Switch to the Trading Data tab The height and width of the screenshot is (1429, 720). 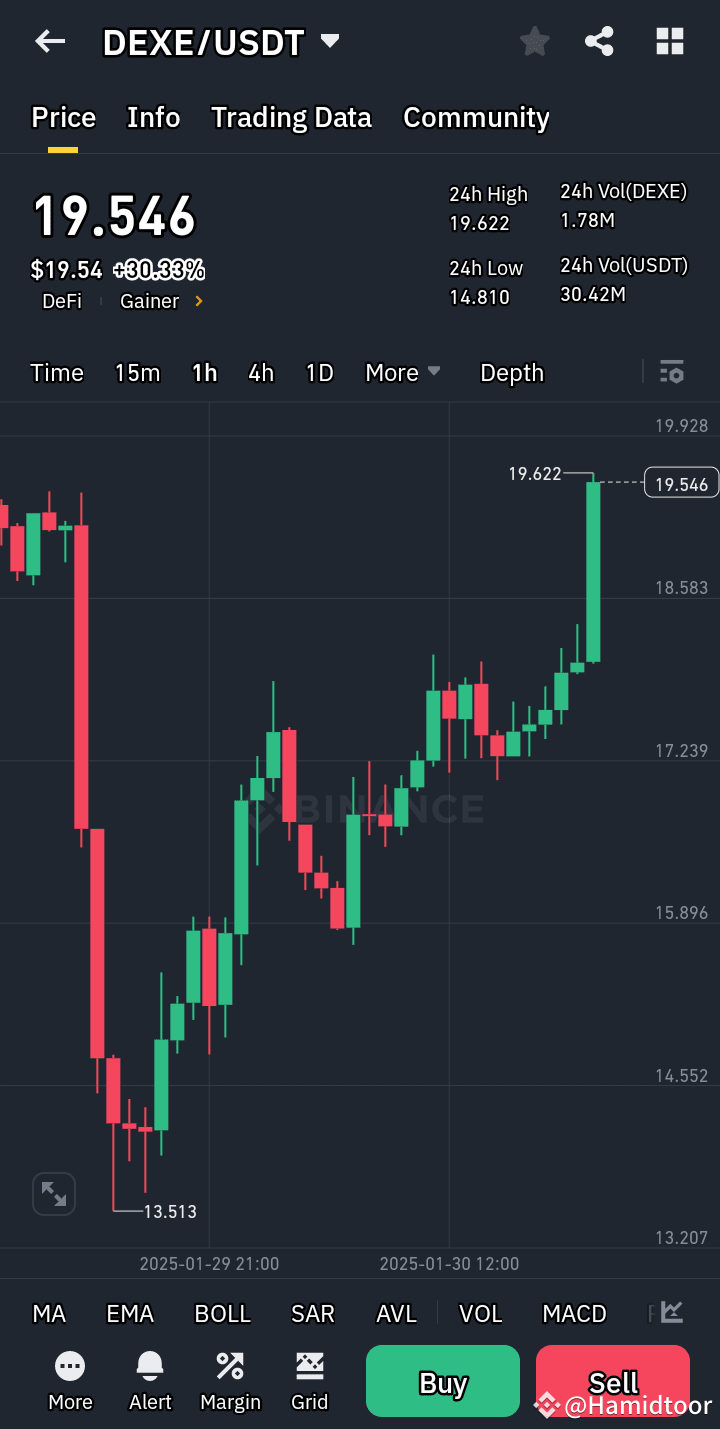[291, 117]
